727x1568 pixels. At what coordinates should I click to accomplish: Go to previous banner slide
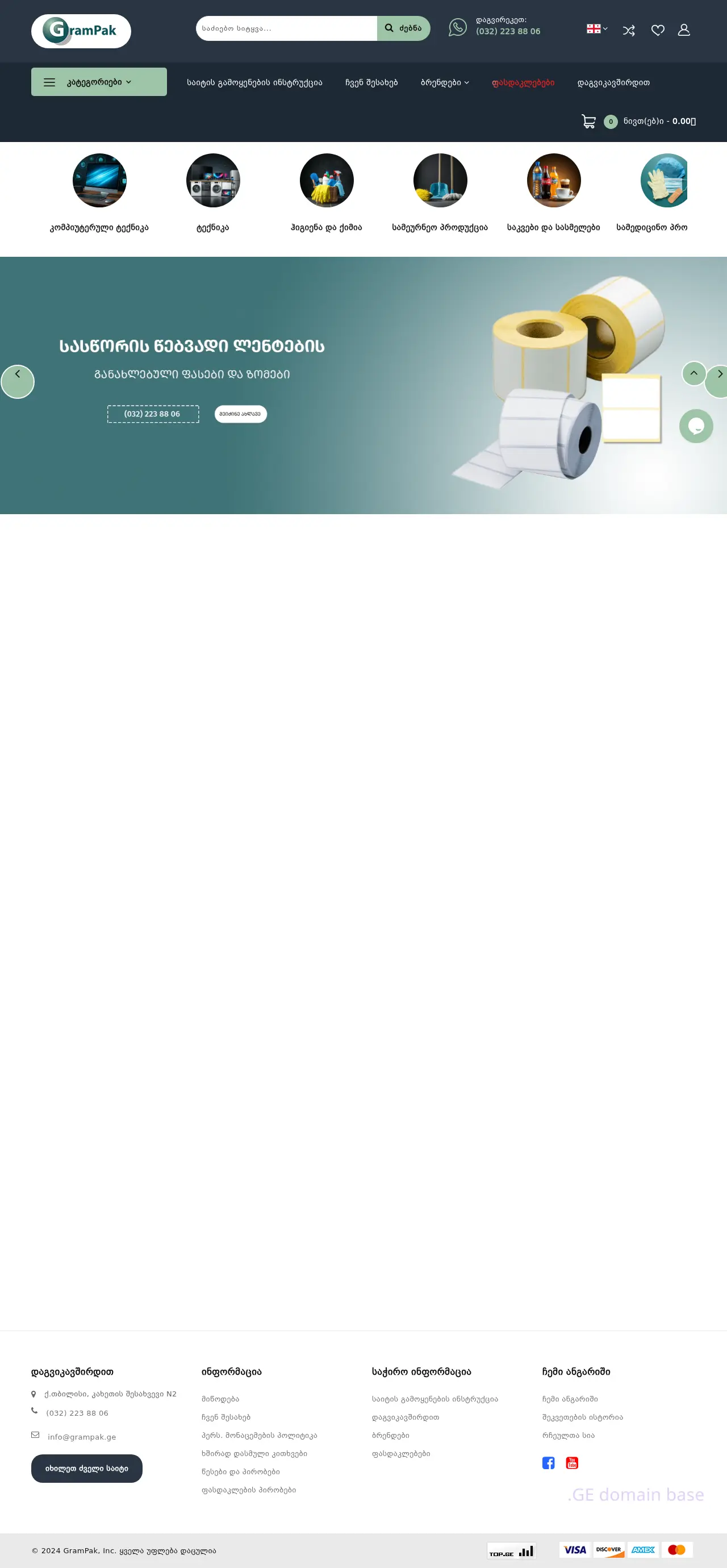click(18, 381)
